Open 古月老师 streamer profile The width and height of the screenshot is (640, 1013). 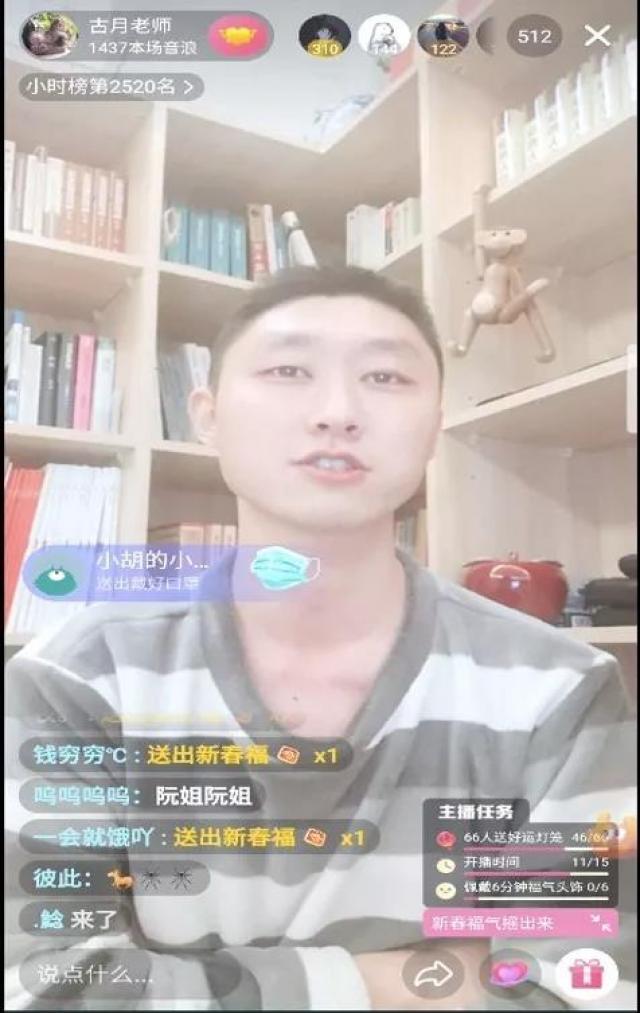(x=48, y=37)
